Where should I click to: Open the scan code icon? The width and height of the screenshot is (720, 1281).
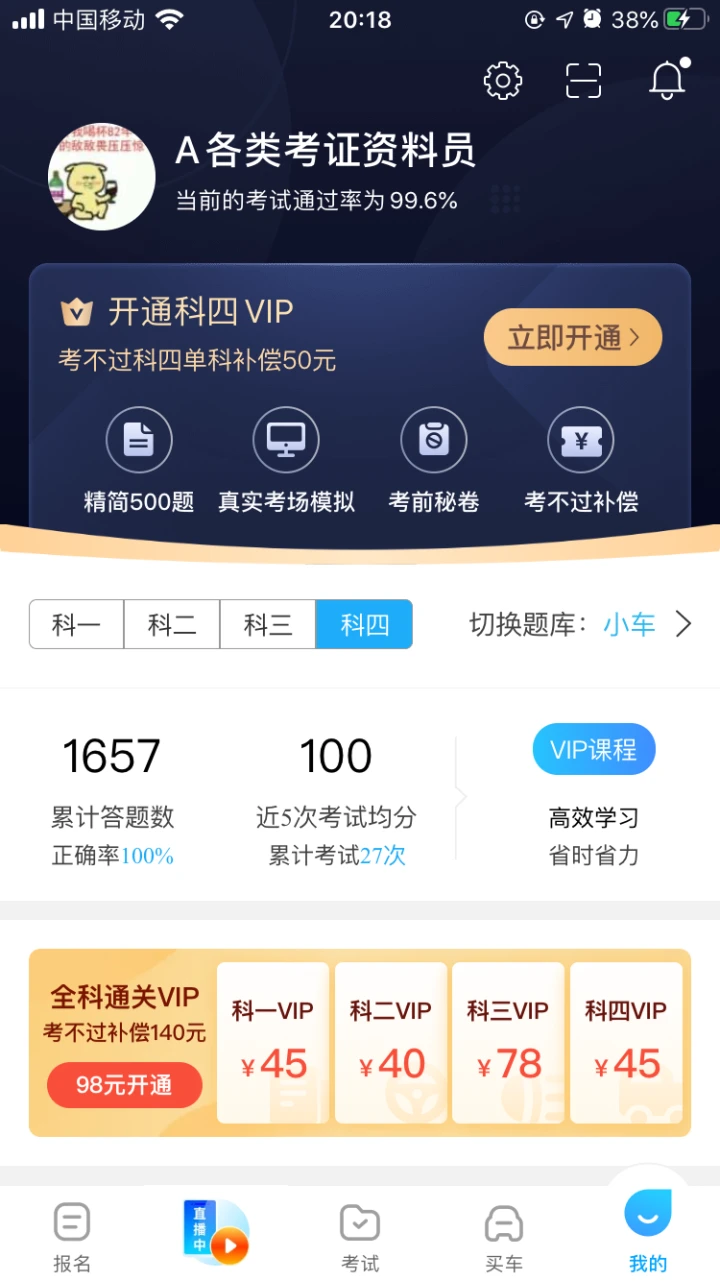[x=584, y=80]
